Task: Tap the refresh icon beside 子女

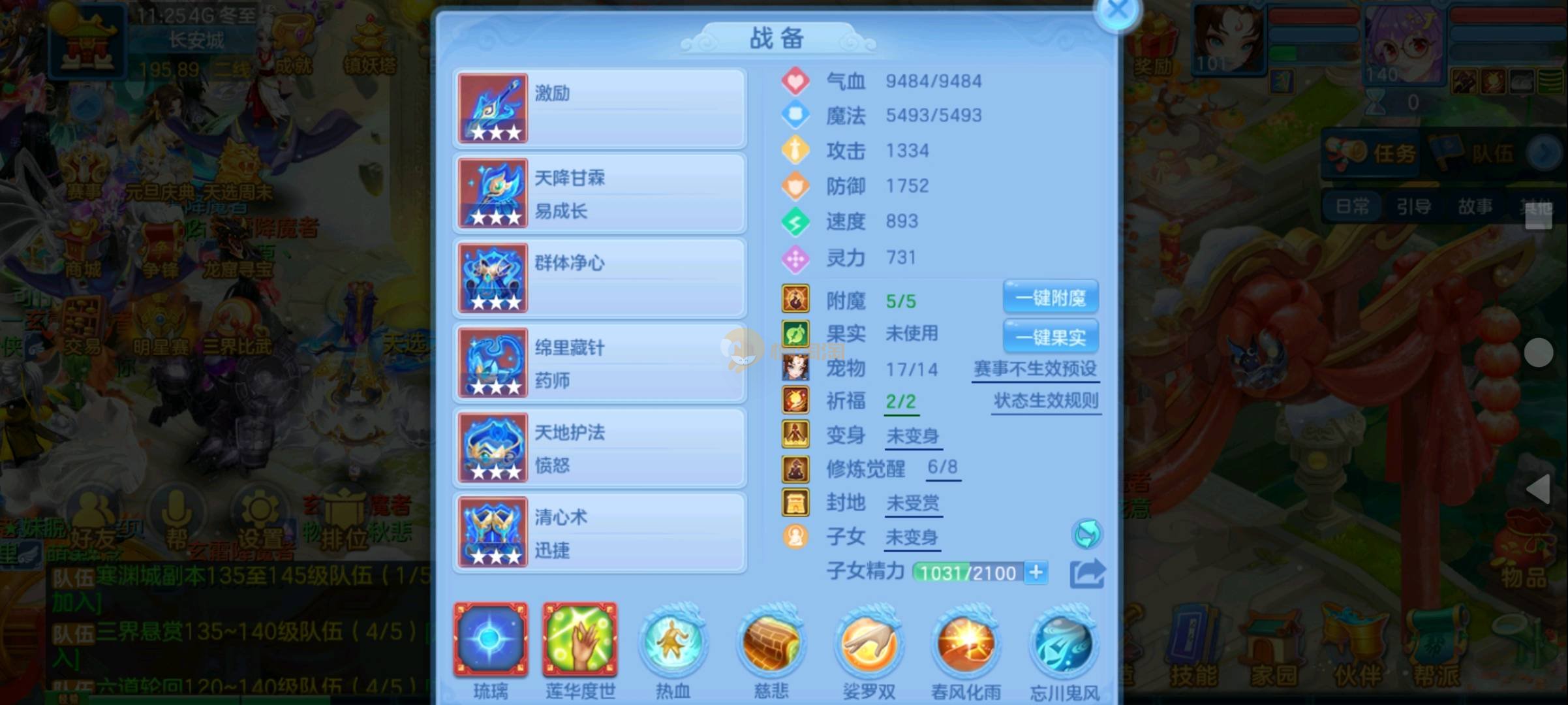Action: pos(1086,534)
